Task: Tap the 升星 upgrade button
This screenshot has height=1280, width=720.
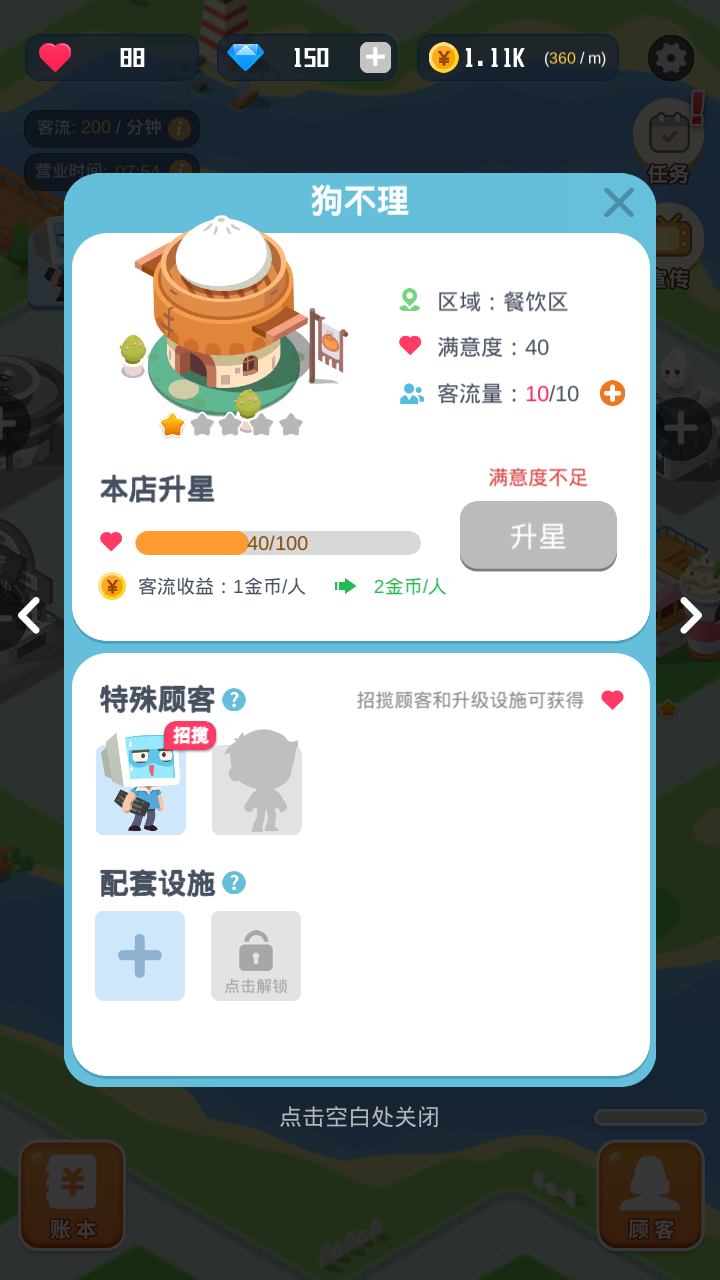Action: pyautogui.click(x=538, y=536)
